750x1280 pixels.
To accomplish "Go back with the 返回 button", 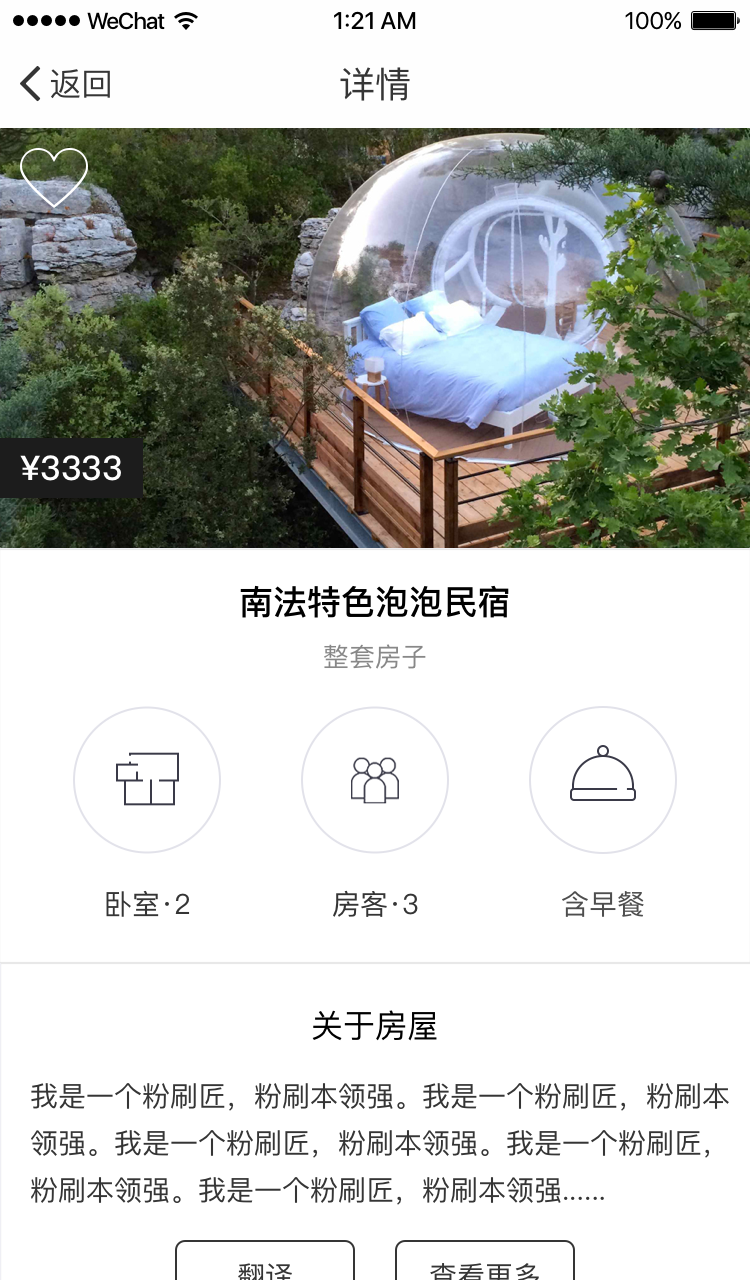I will pos(66,84).
